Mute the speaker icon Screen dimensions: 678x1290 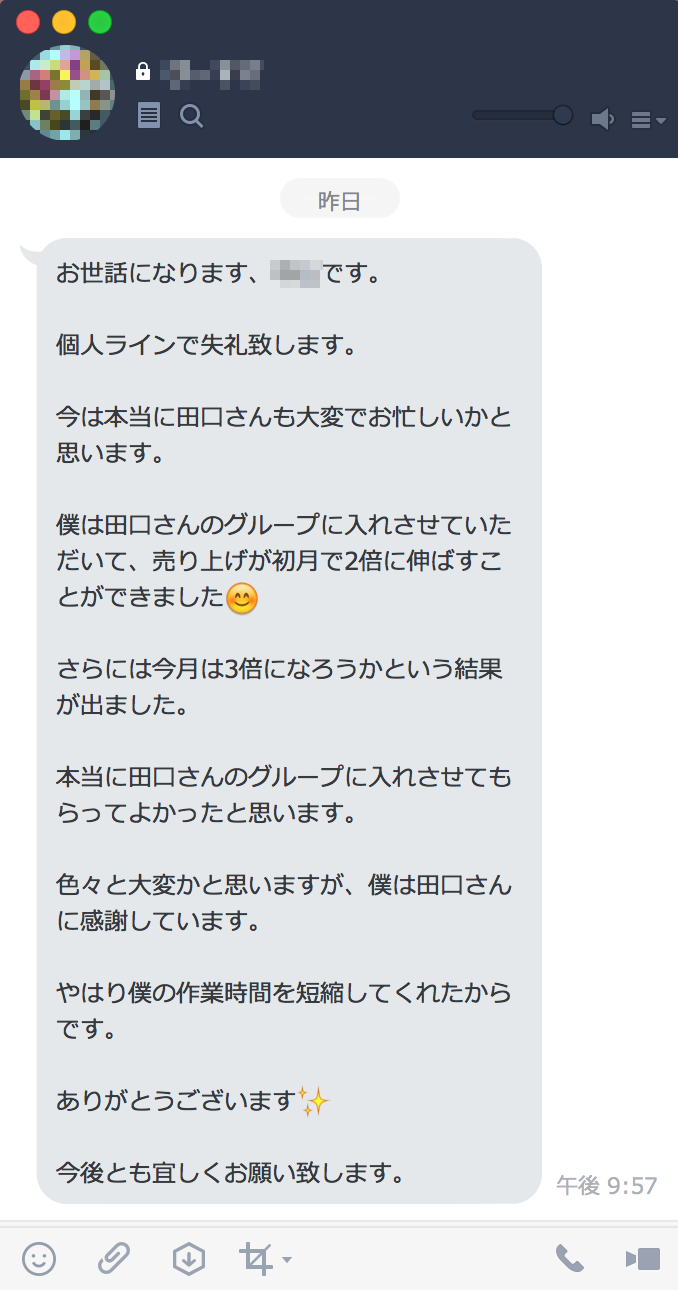click(x=602, y=120)
